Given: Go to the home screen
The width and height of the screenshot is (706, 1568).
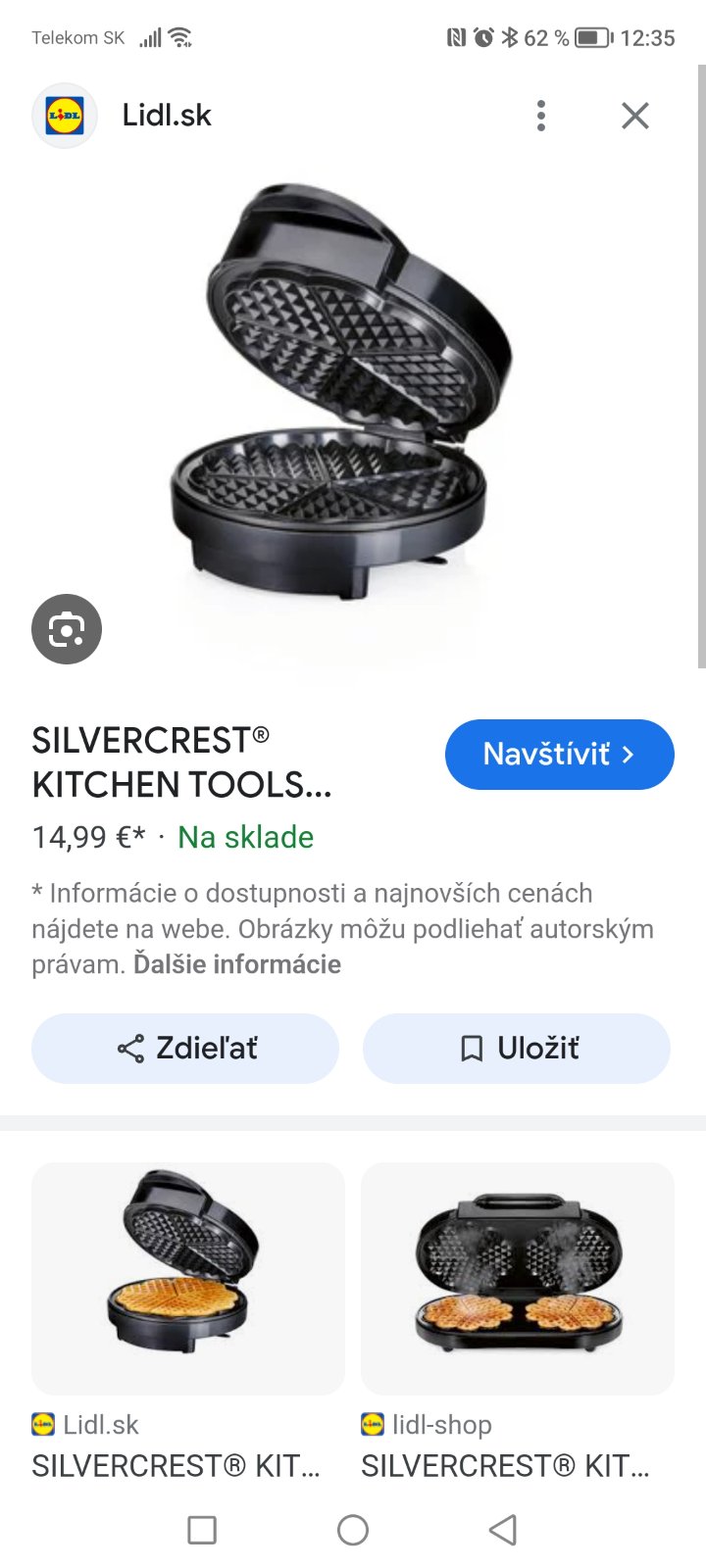Looking at the screenshot, I should click(x=353, y=1530).
